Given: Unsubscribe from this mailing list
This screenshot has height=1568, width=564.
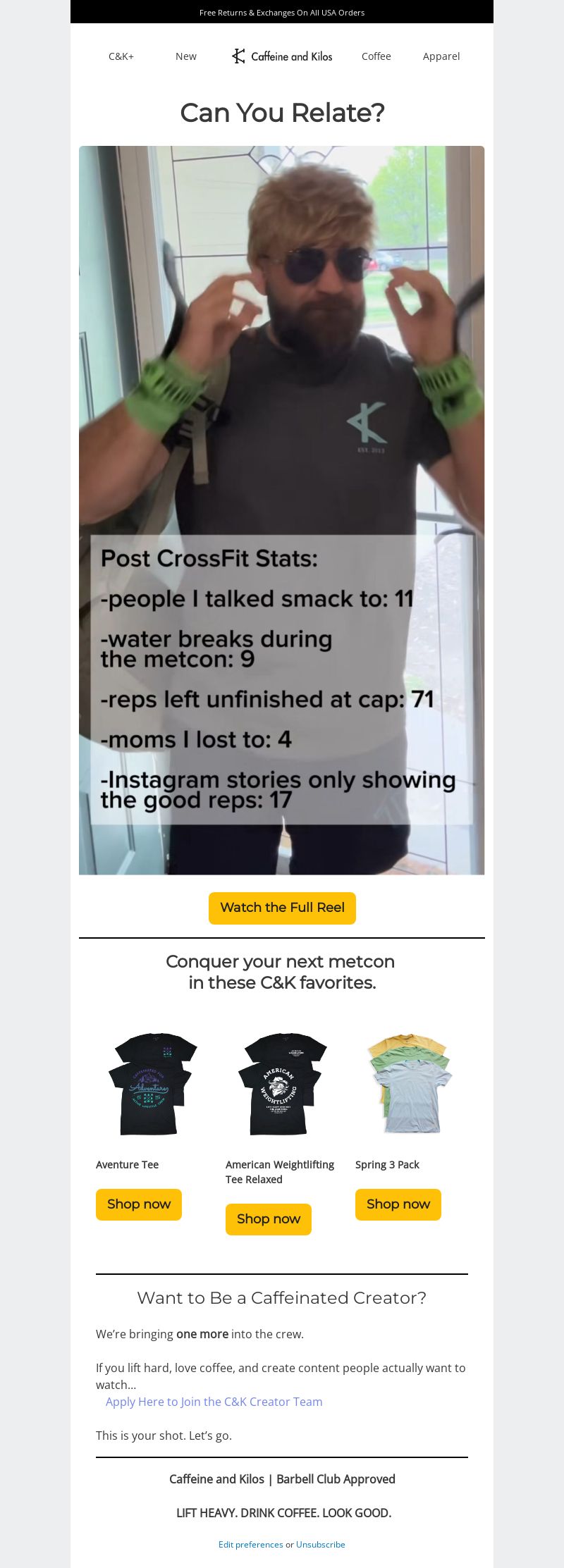Looking at the screenshot, I should [x=321, y=1544].
